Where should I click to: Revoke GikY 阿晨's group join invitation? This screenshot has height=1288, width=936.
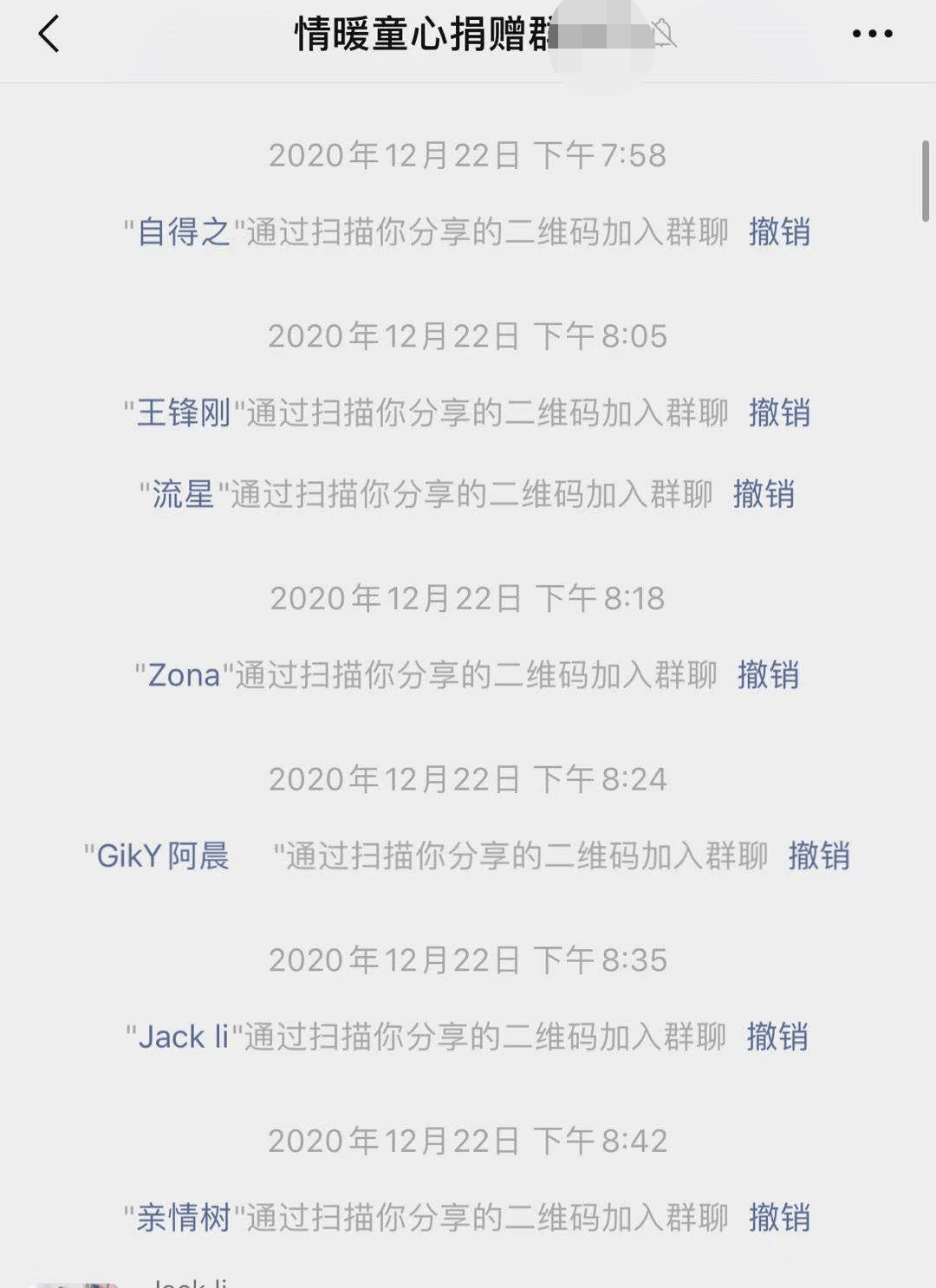820,855
